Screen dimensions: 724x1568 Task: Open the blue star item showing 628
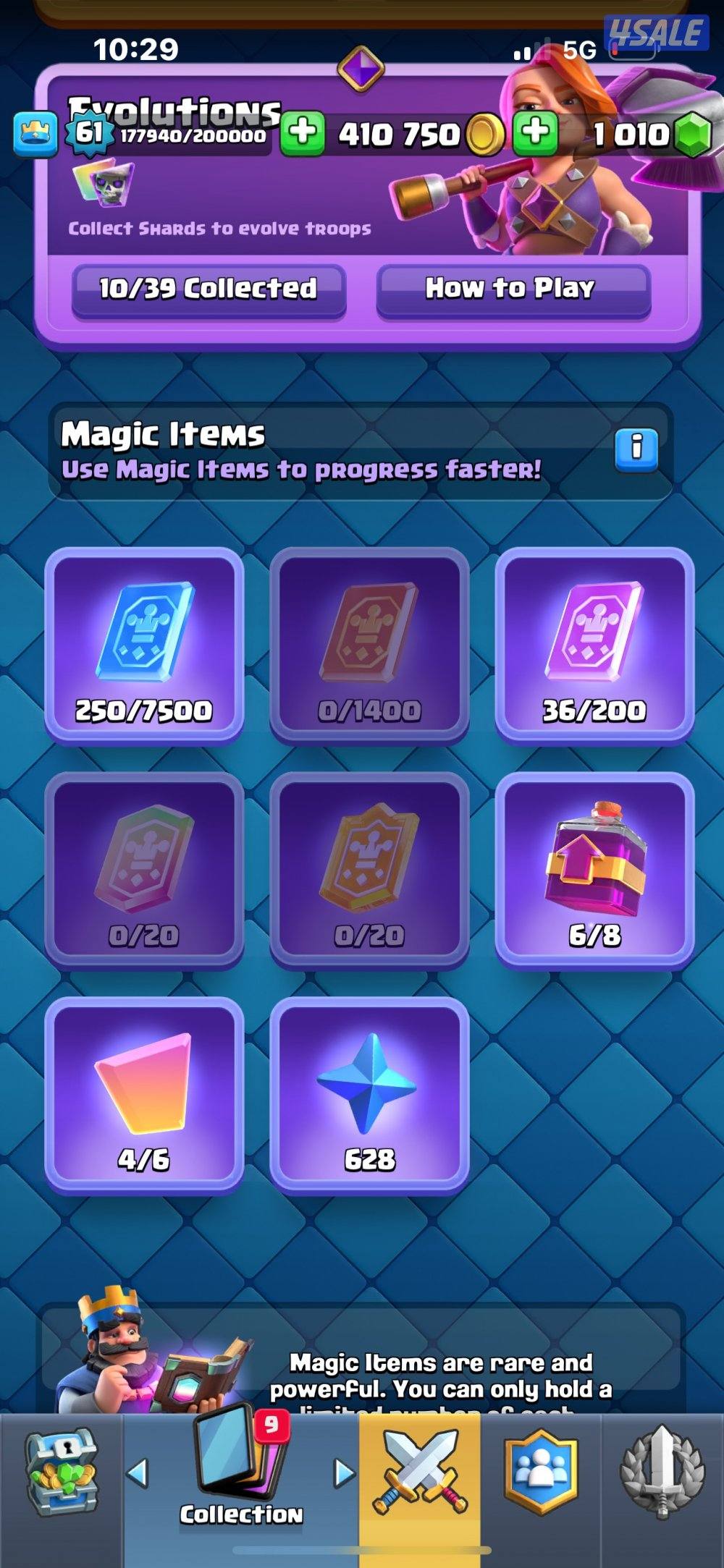(x=369, y=1094)
